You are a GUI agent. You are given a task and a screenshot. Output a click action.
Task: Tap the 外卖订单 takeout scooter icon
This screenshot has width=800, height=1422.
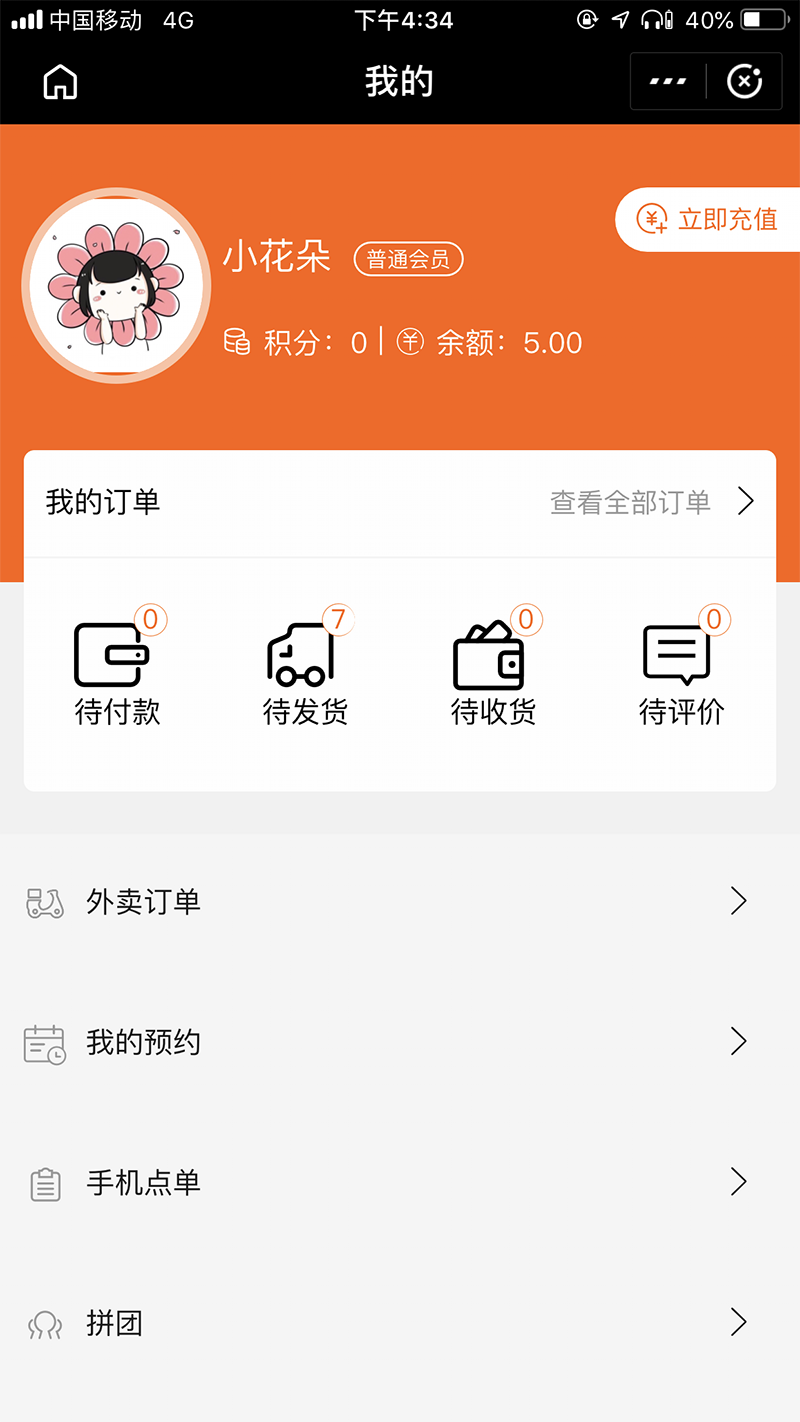tap(44, 901)
